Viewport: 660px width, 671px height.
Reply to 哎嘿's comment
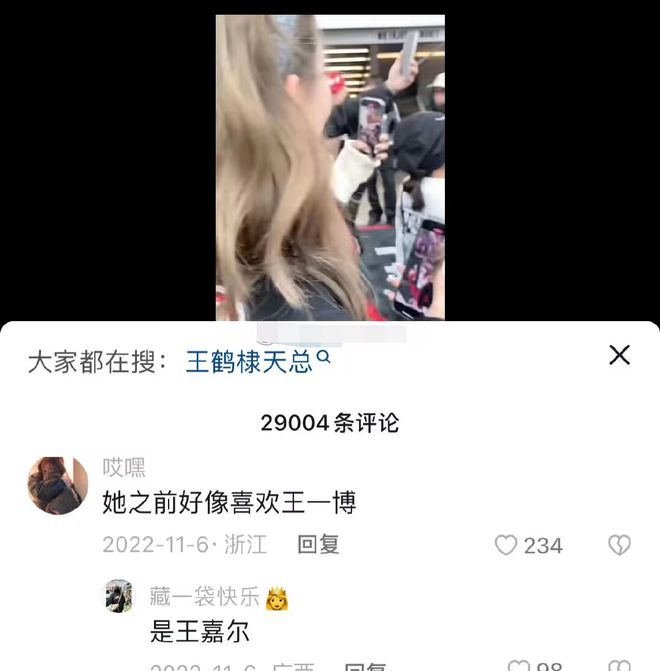[x=318, y=544]
